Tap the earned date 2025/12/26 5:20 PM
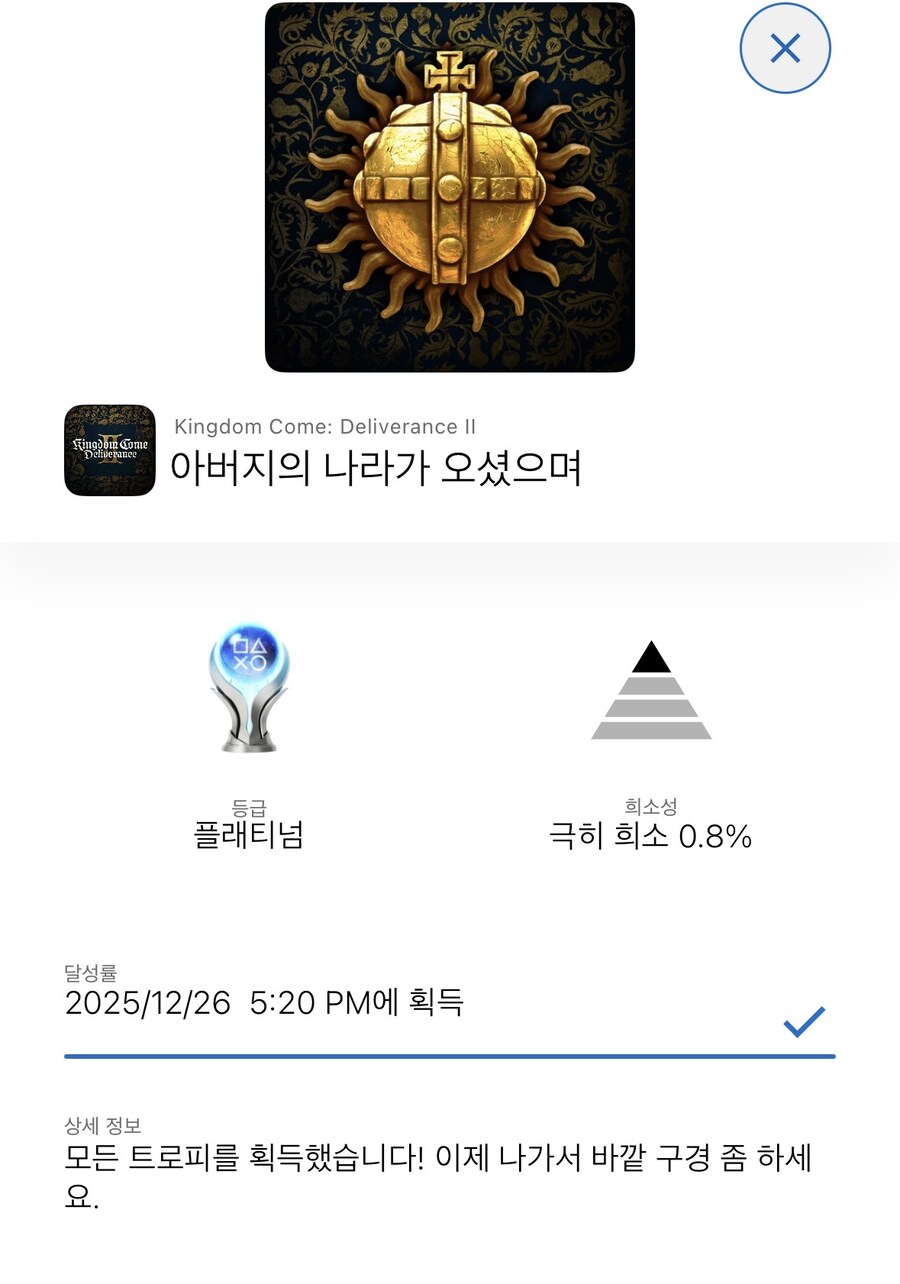Viewport: 900px width, 1284px height. pos(265,1003)
